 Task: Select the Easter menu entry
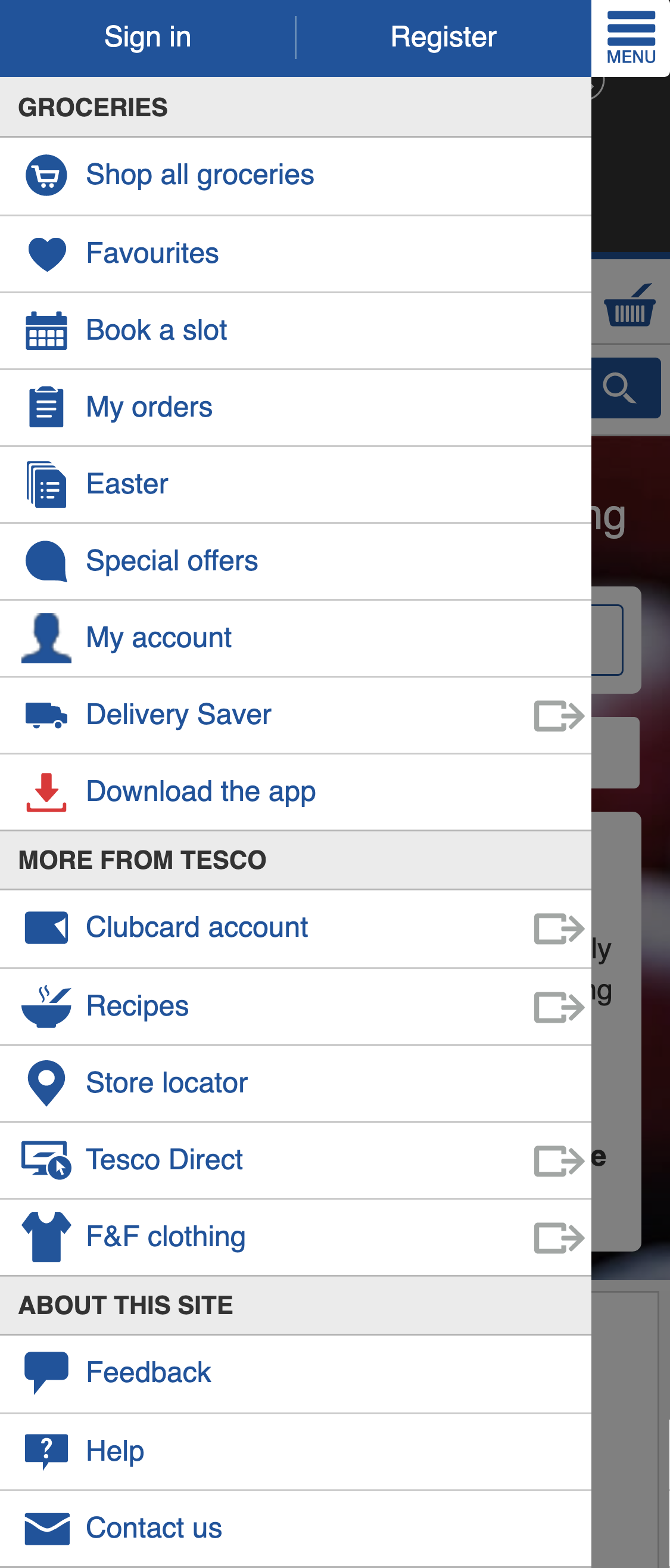(127, 484)
